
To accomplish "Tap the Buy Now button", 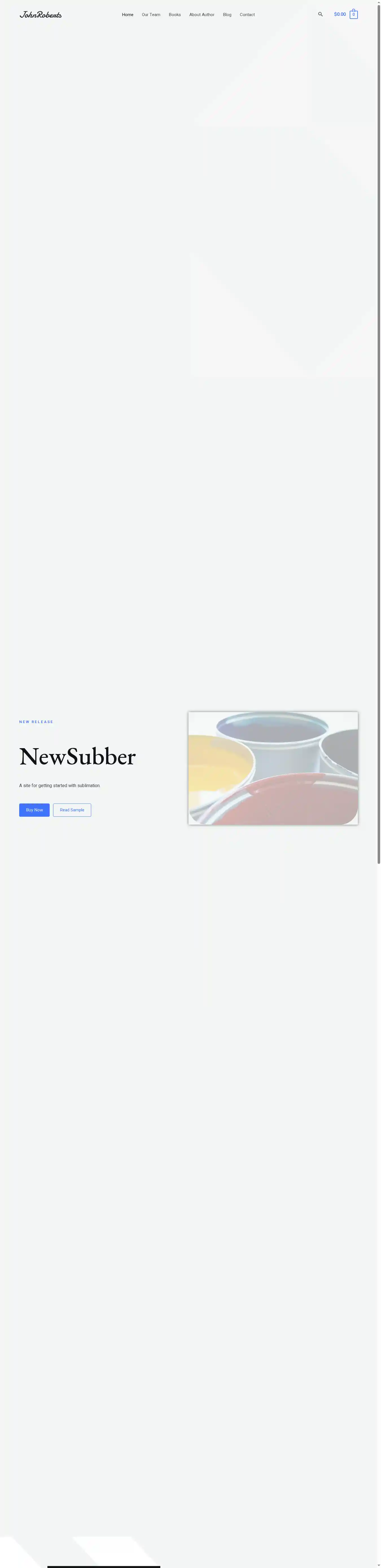I will click(34, 810).
